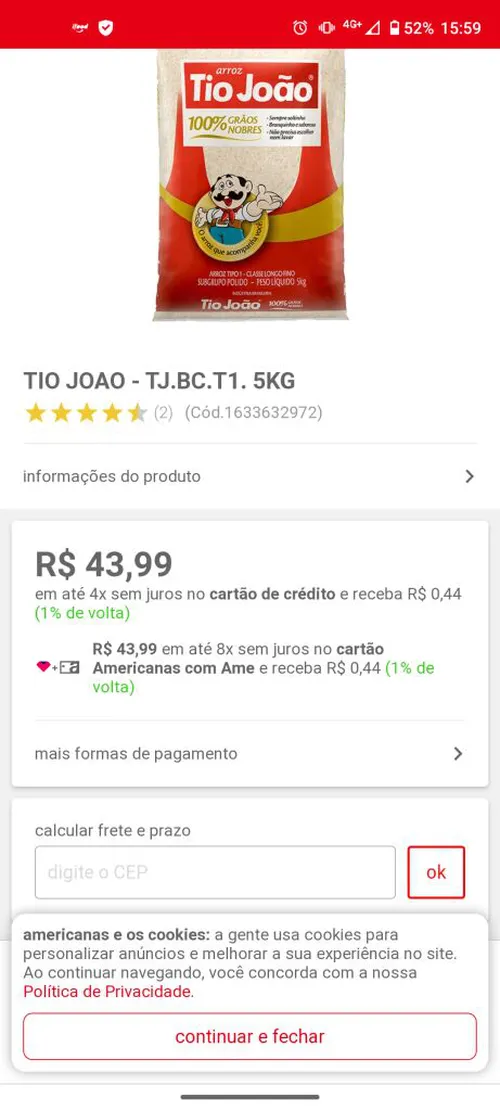View the Tio João product image
The width and height of the screenshot is (500, 1111).
point(251,185)
